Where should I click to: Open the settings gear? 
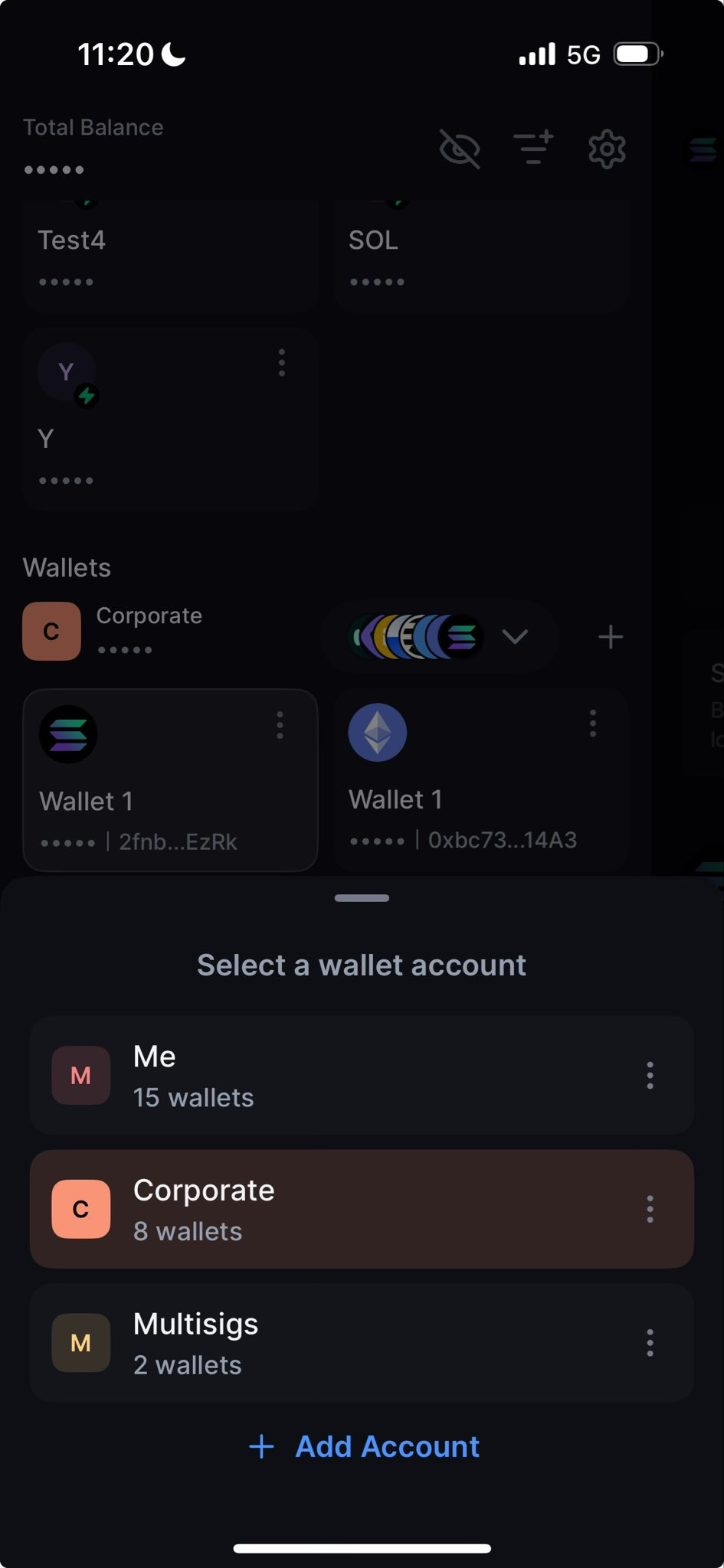tap(607, 148)
